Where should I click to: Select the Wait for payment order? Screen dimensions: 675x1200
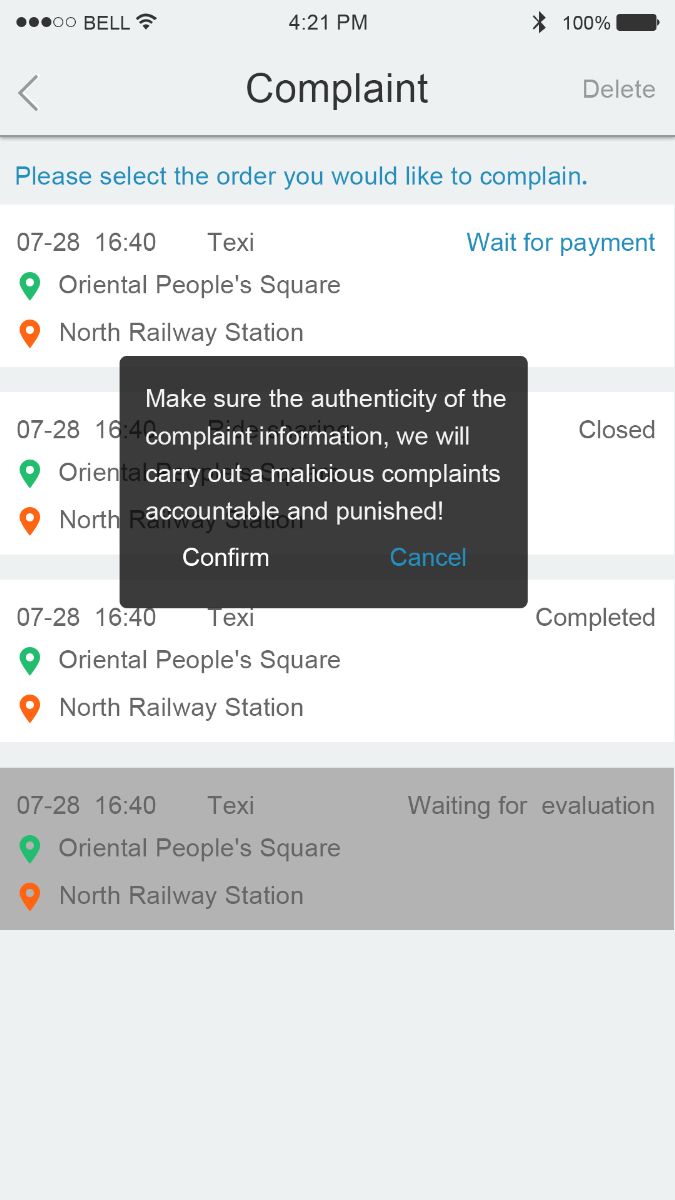coord(337,288)
